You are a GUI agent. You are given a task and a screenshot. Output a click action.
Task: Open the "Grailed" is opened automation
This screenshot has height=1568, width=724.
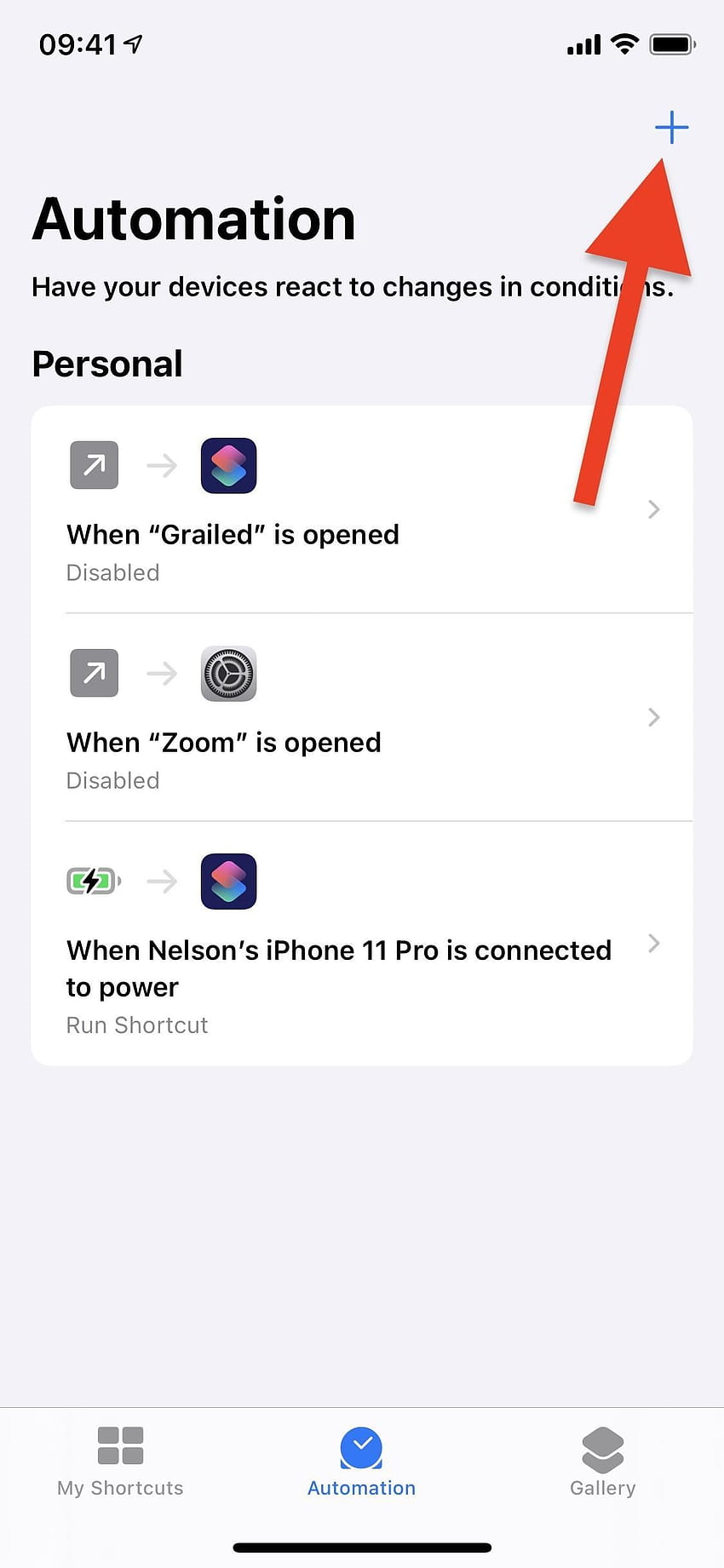[362, 509]
